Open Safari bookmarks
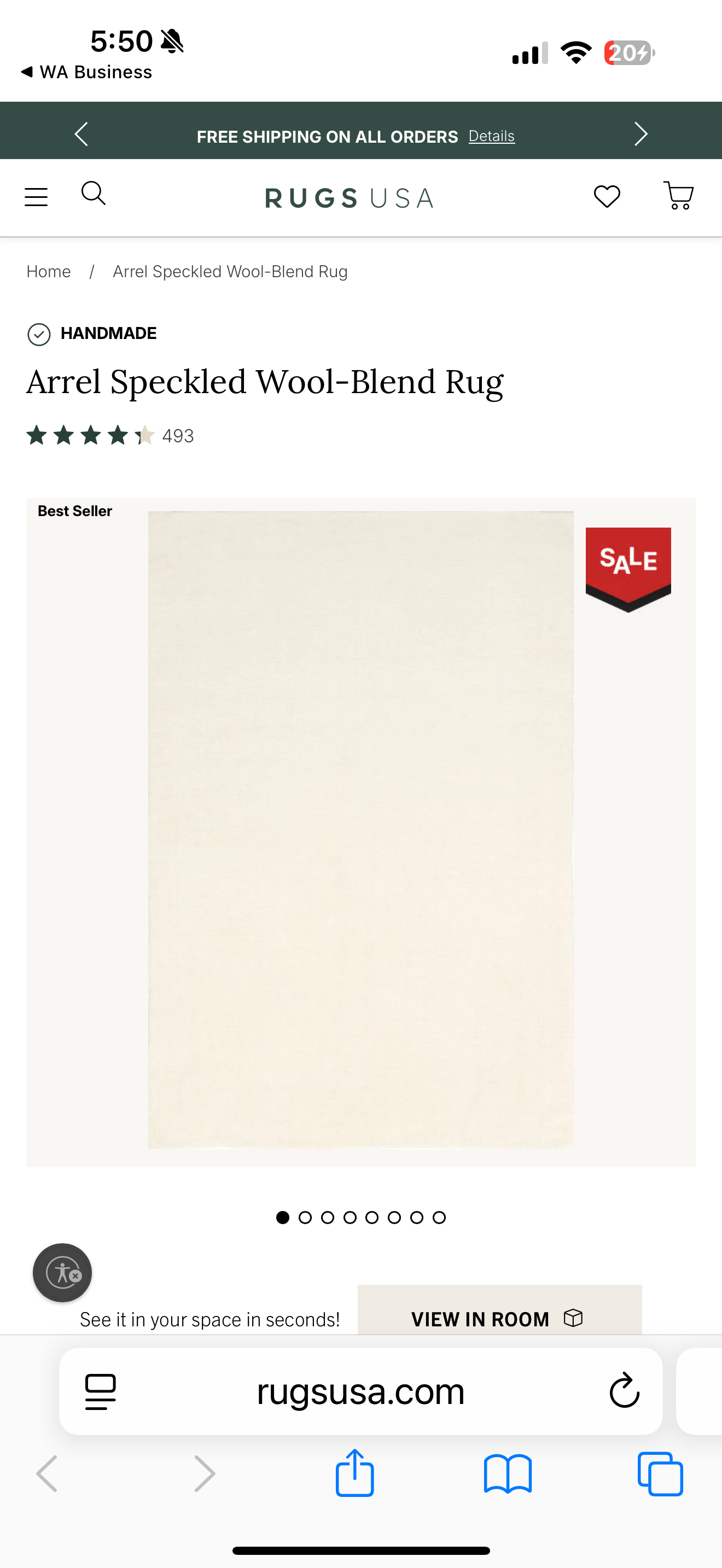The height and width of the screenshot is (1568, 722). [x=508, y=1473]
